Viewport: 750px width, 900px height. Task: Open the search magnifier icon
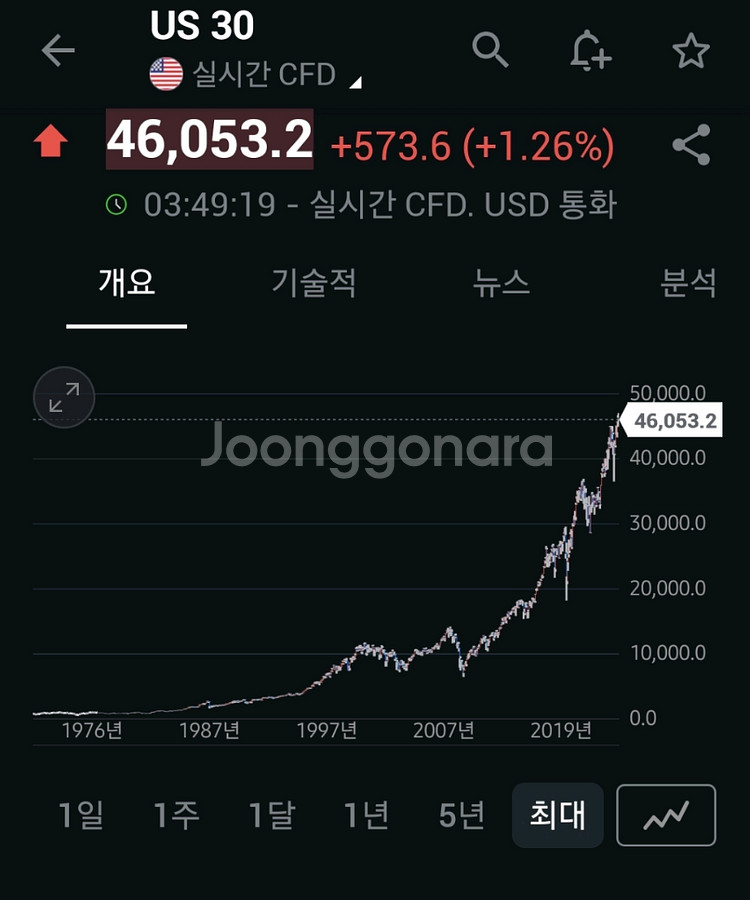coord(490,49)
